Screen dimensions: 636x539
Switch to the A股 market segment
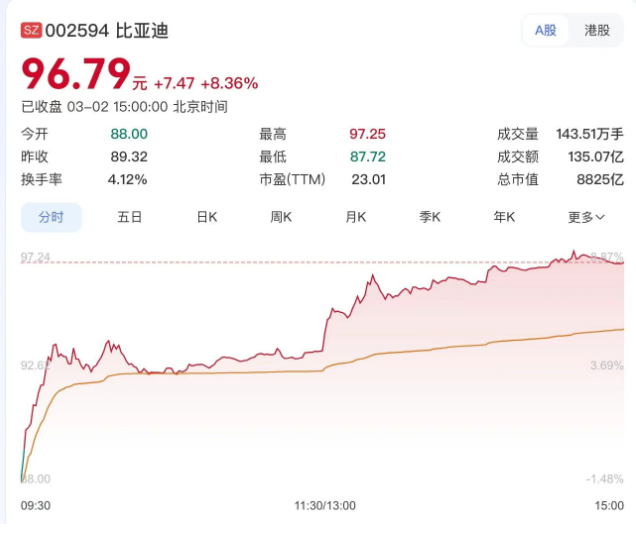point(546,30)
